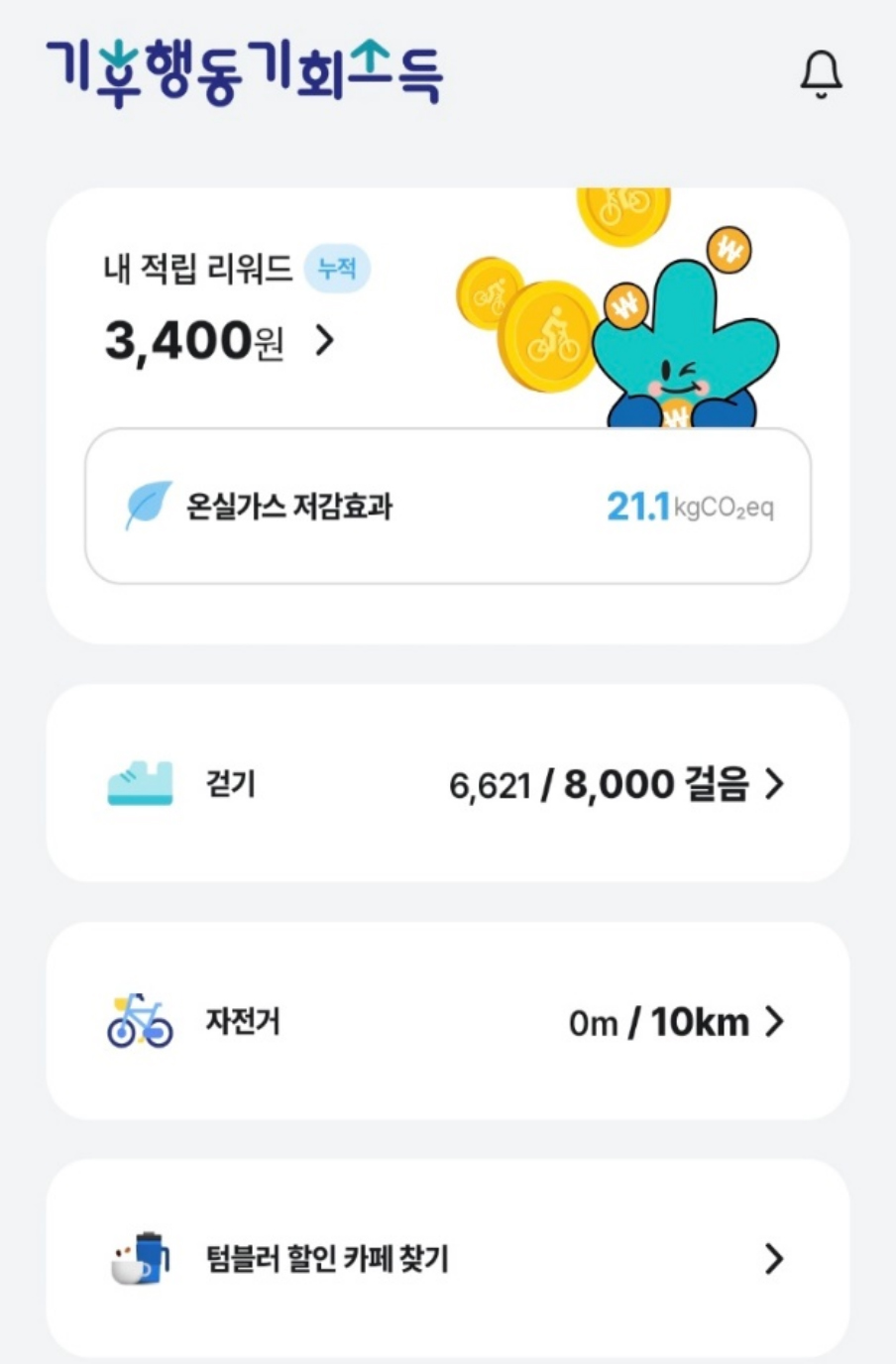Select the walking shoe icon
The height and width of the screenshot is (1364, 896).
[x=140, y=784]
